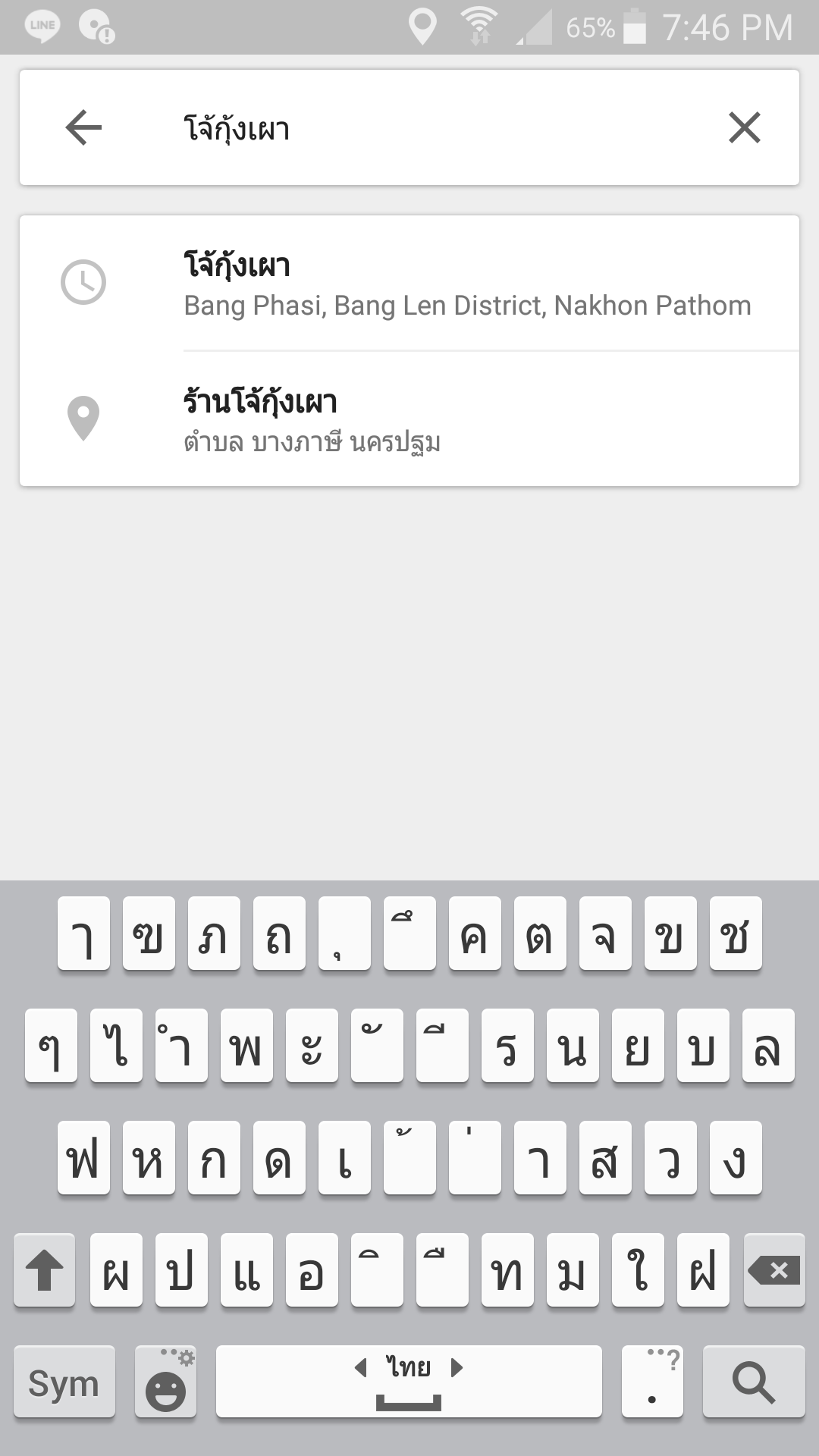Select the suggestion ร้านโจ้กุ้งเผา

(x=409, y=419)
